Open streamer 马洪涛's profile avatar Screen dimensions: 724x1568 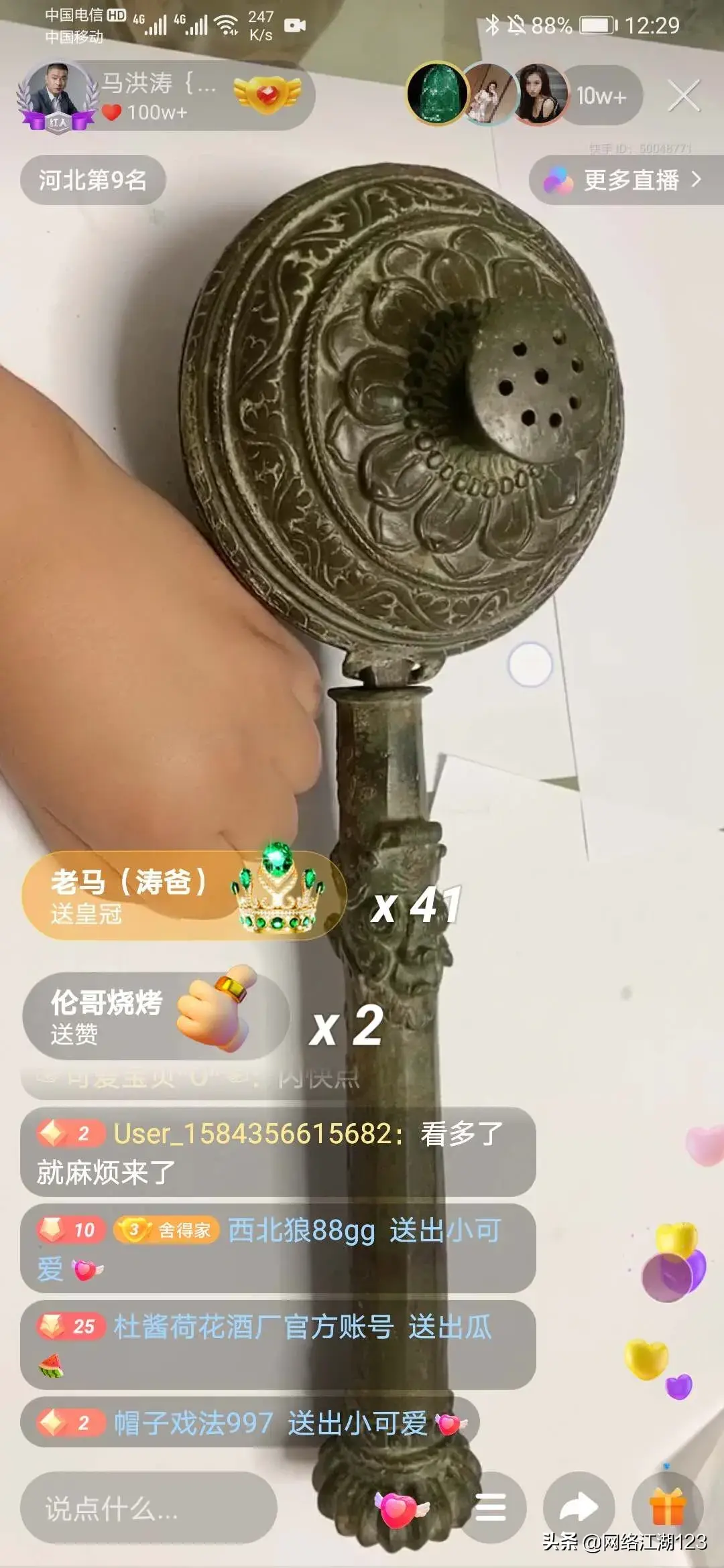57,94
